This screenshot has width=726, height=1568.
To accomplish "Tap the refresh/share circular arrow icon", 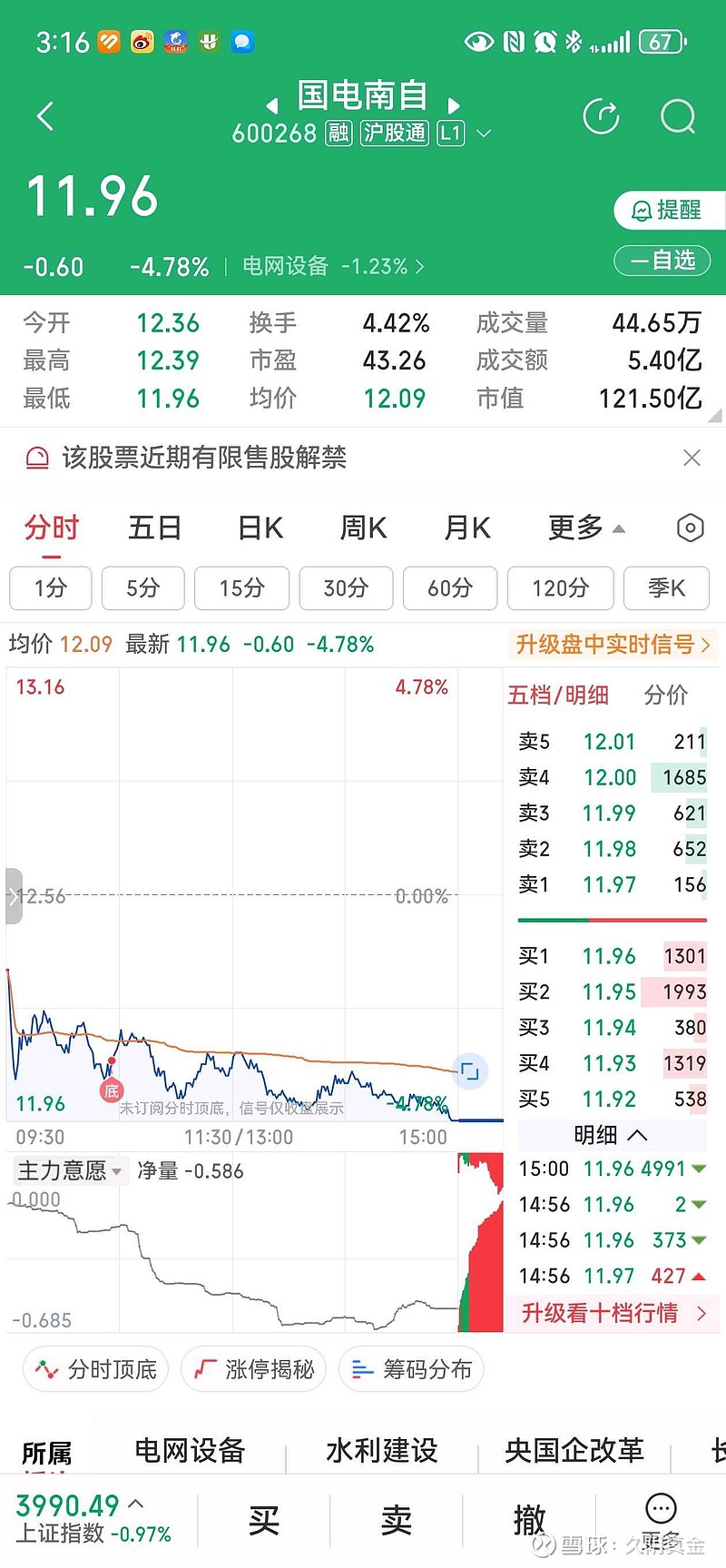I will click(x=601, y=116).
